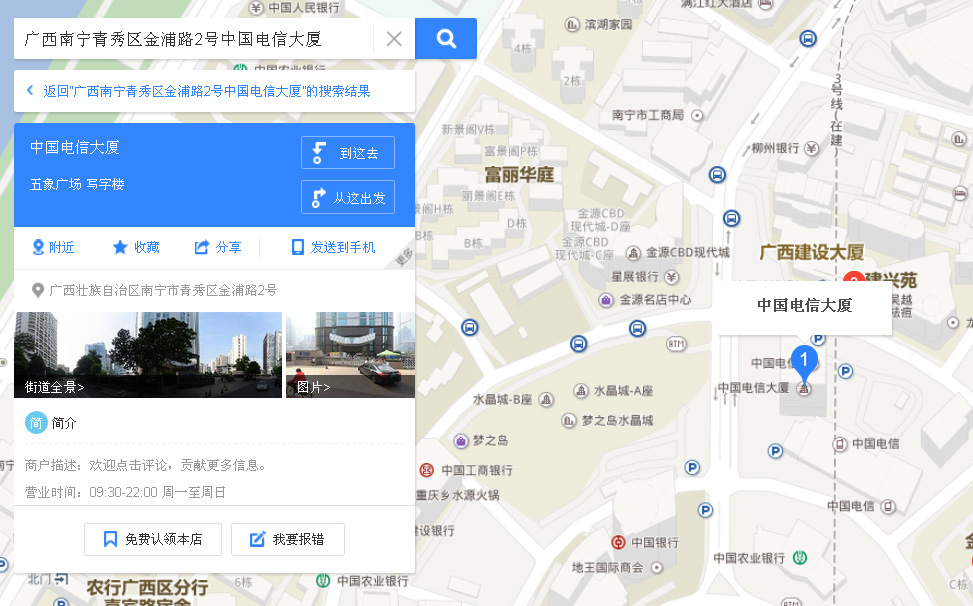Search nearby with 附近
Viewport: 973px width, 606px height.
point(53,247)
